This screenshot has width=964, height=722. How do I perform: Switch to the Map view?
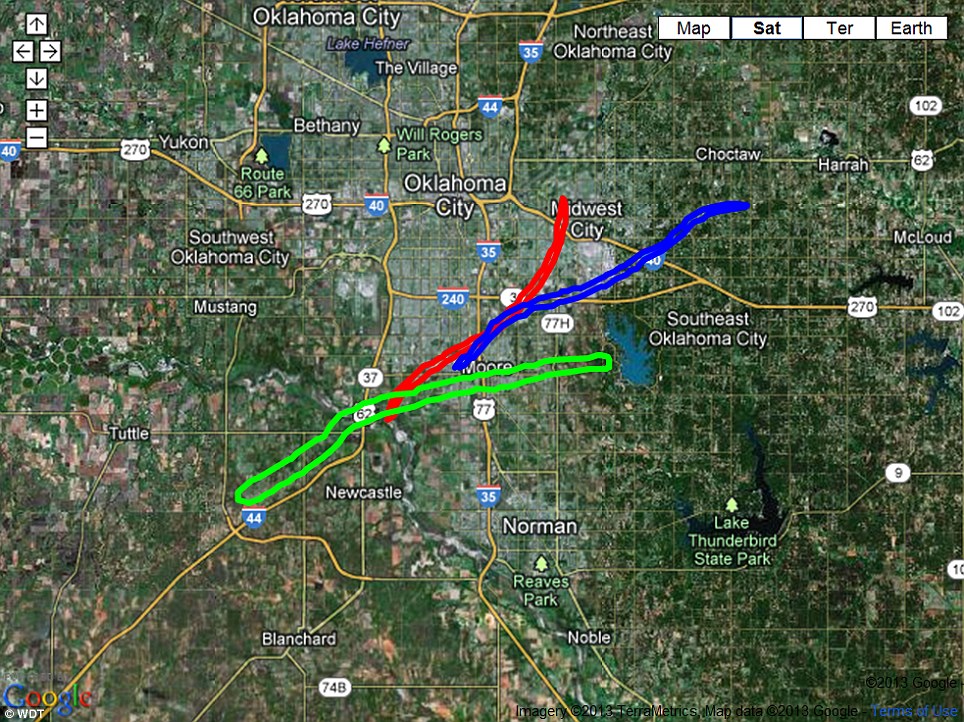click(693, 28)
